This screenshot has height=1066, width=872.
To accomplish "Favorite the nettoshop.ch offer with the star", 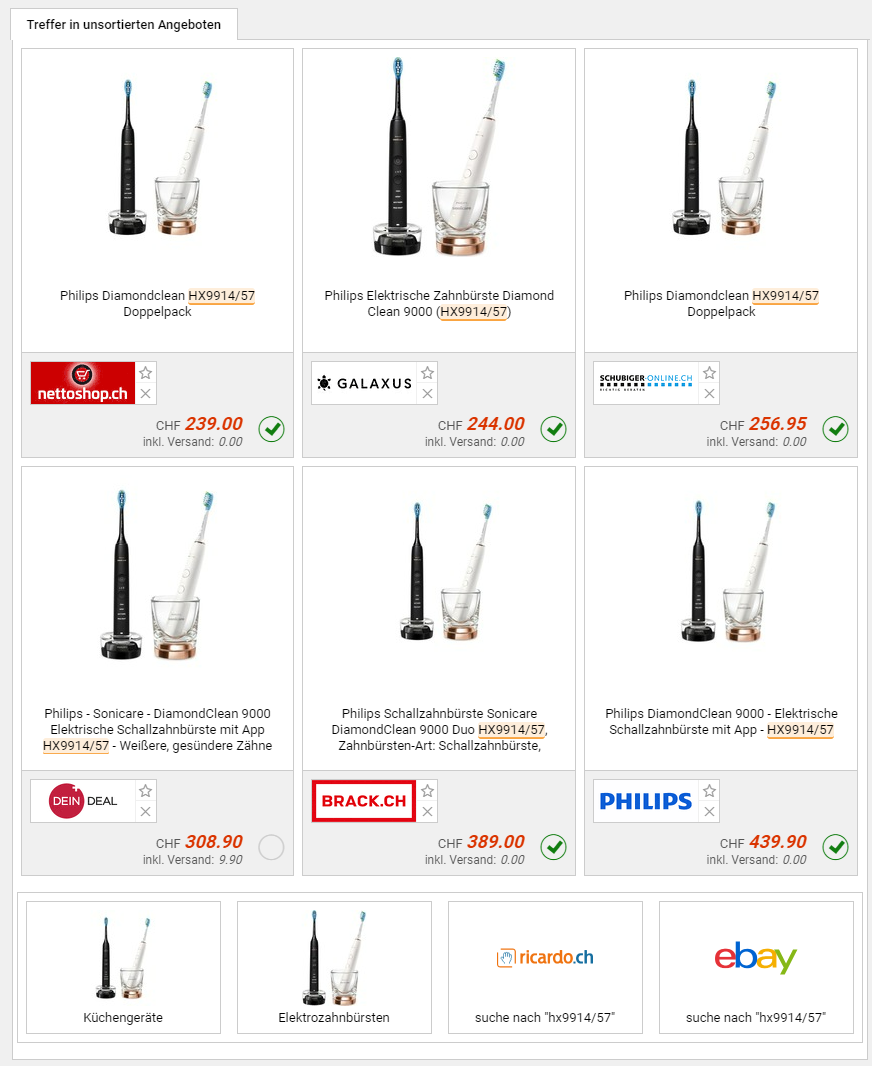I will click(x=146, y=372).
